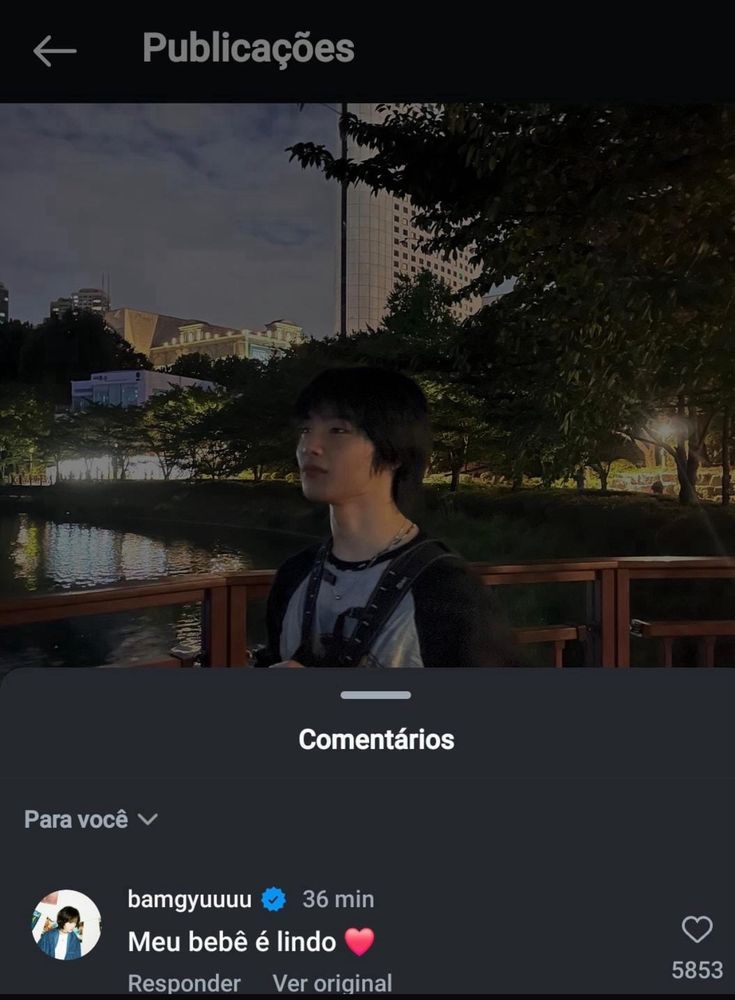
Task: Tap Responder under bamgyuuuu's comment
Action: coord(184,984)
